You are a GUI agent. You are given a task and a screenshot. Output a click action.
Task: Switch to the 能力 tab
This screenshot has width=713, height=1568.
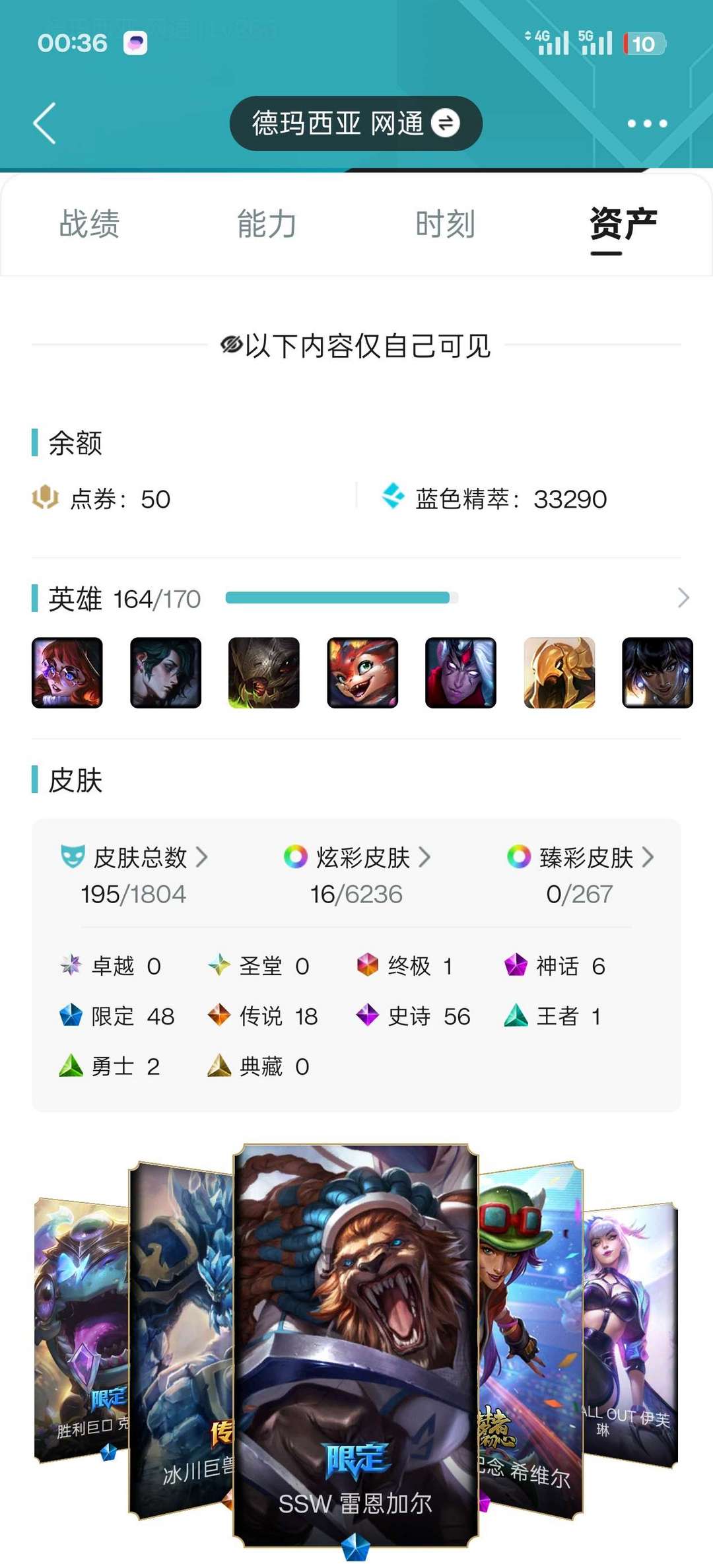point(267,224)
